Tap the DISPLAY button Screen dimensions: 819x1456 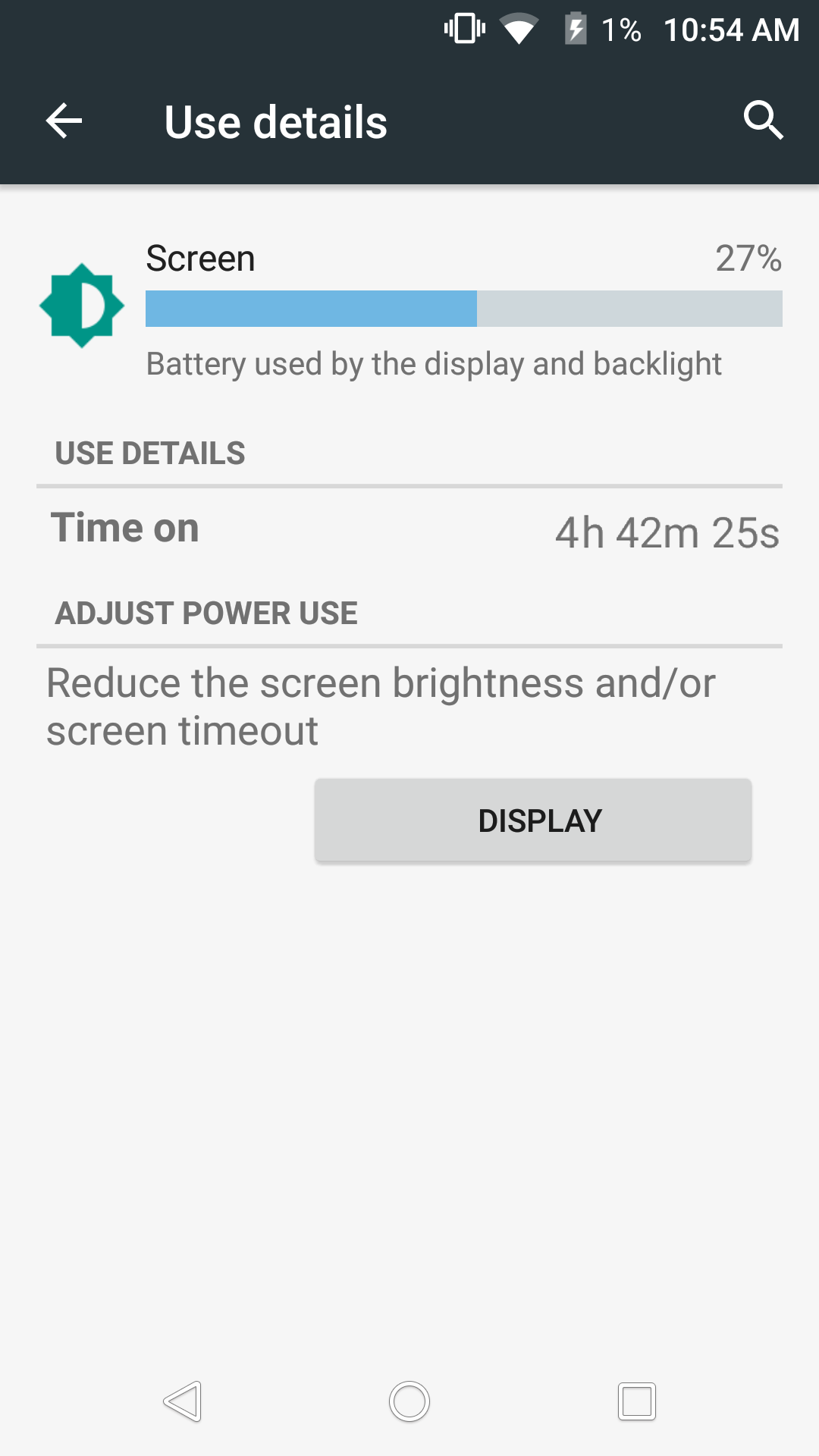[x=533, y=821]
